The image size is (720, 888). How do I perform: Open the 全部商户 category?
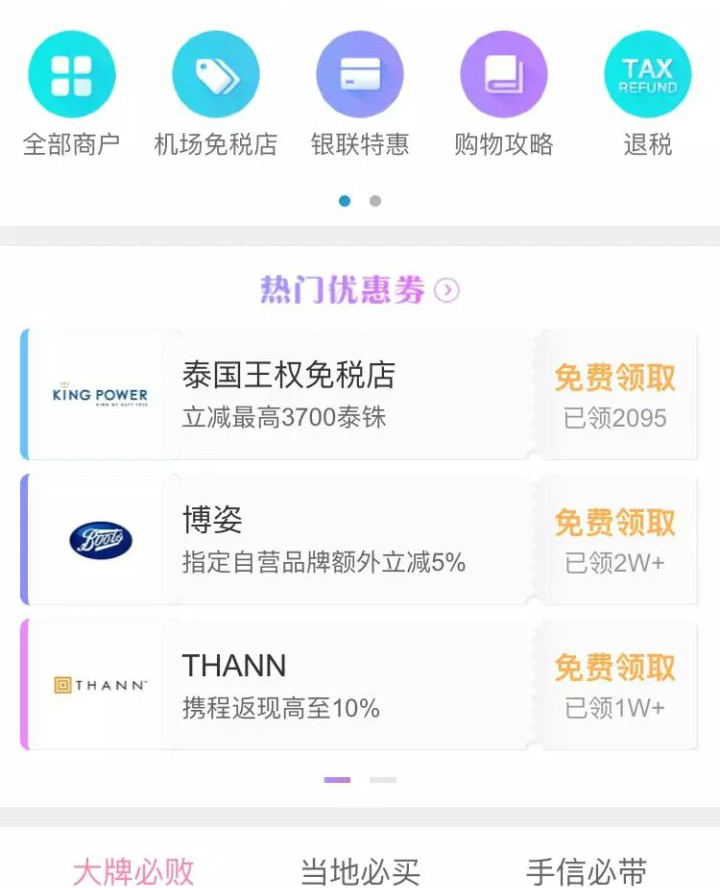click(x=72, y=75)
